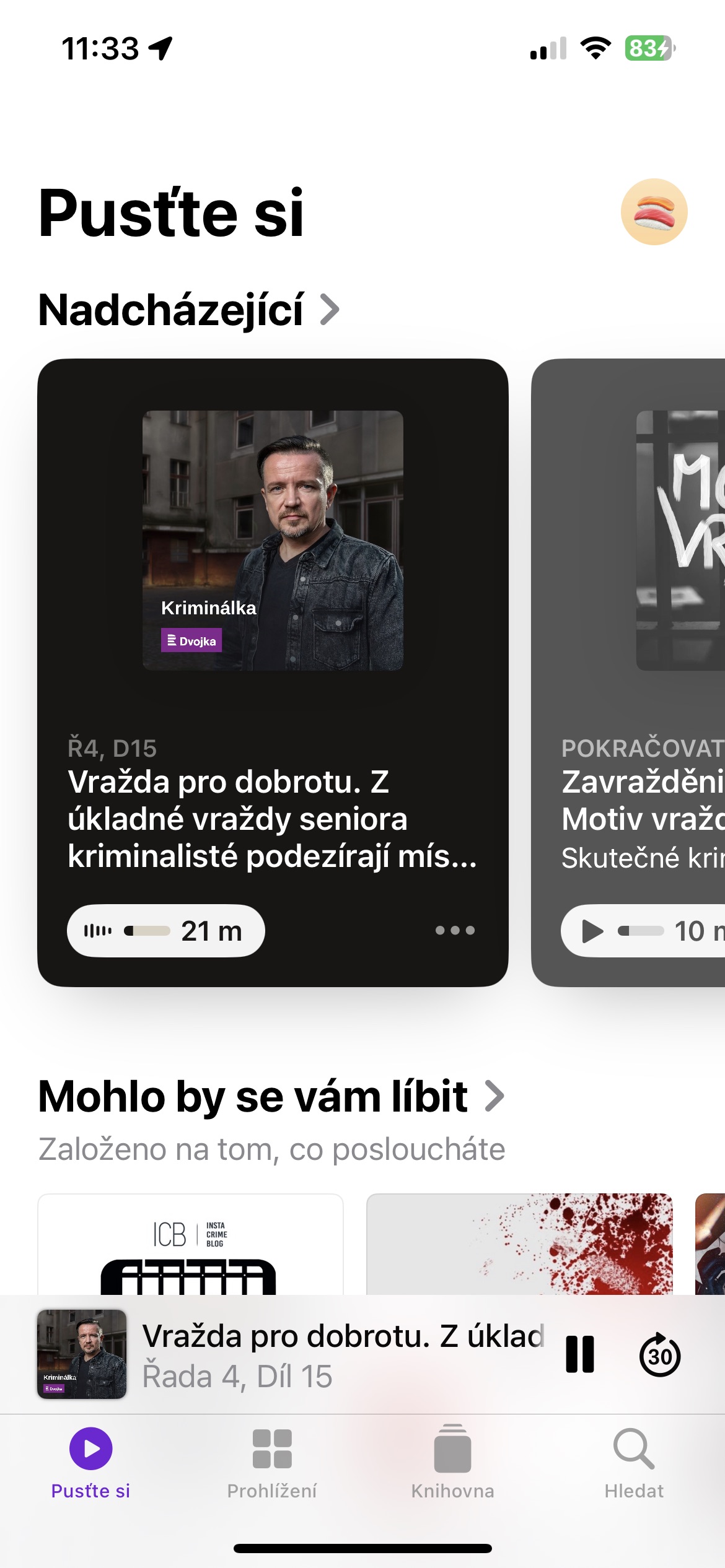Image resolution: width=725 pixels, height=1568 pixels.
Task: Select the Pusťte si tab
Action: (x=90, y=1461)
